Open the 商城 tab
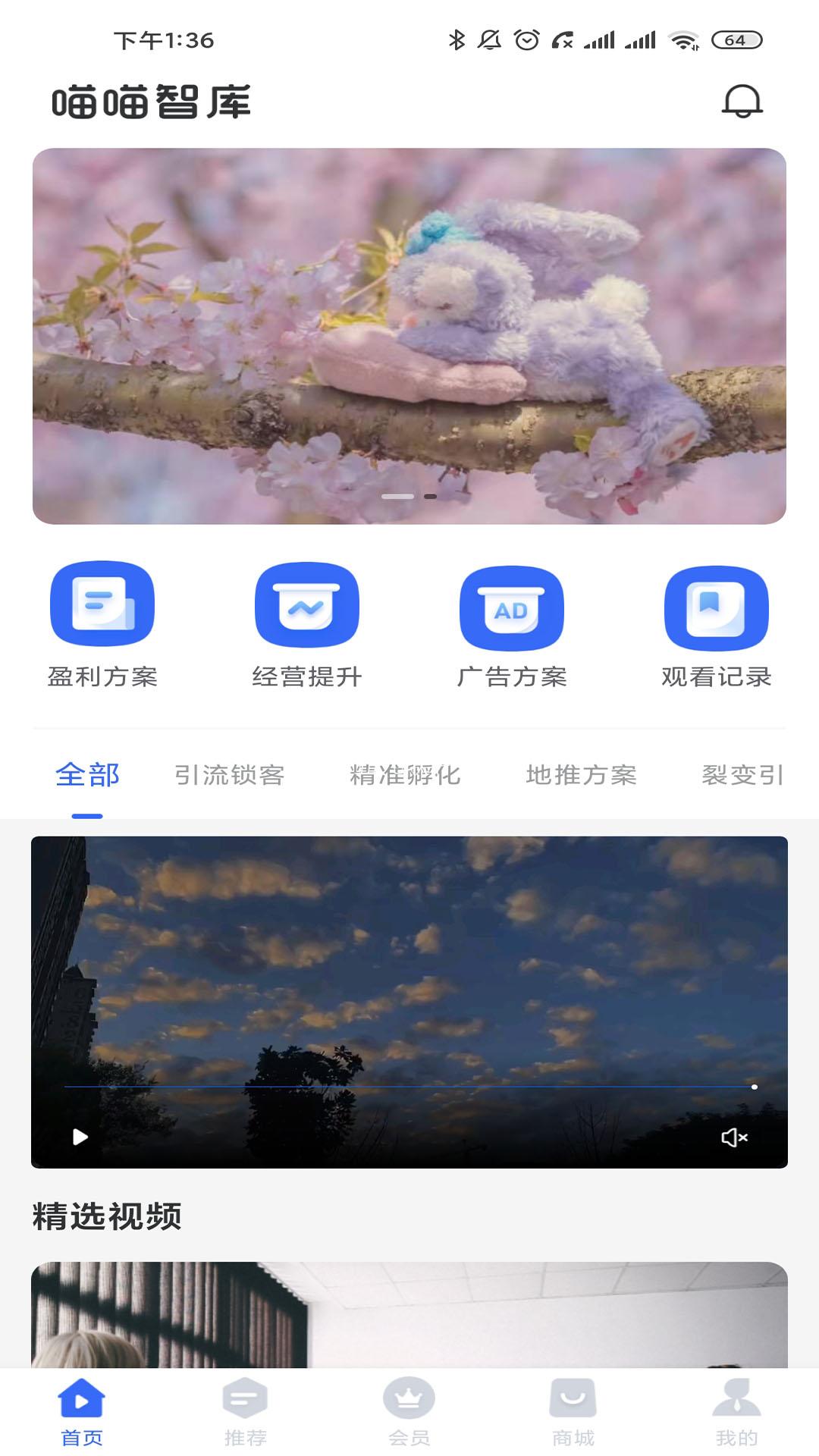The width and height of the screenshot is (819, 1456). click(573, 1411)
